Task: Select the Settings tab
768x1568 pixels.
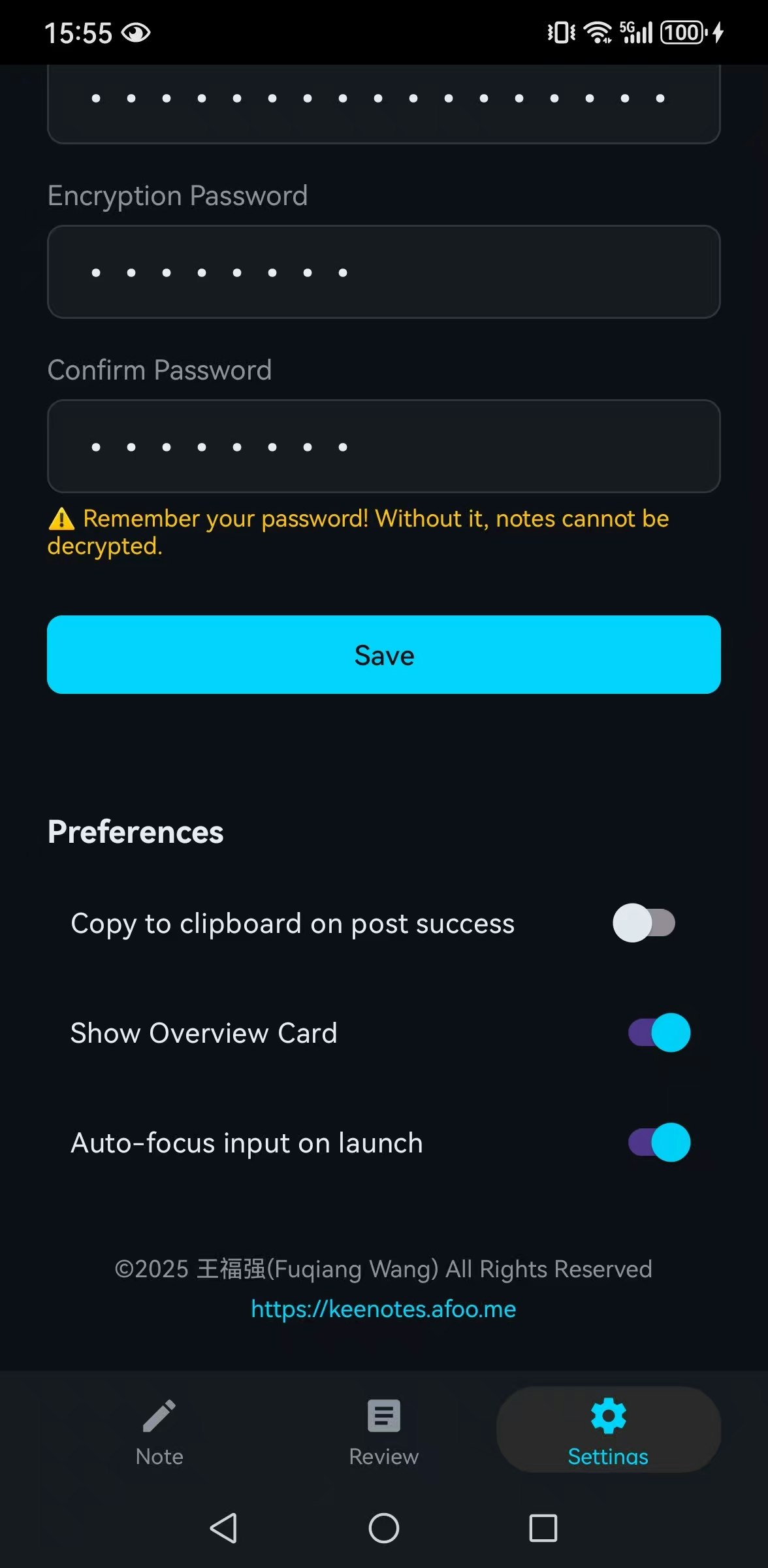Action: coord(609,1430)
